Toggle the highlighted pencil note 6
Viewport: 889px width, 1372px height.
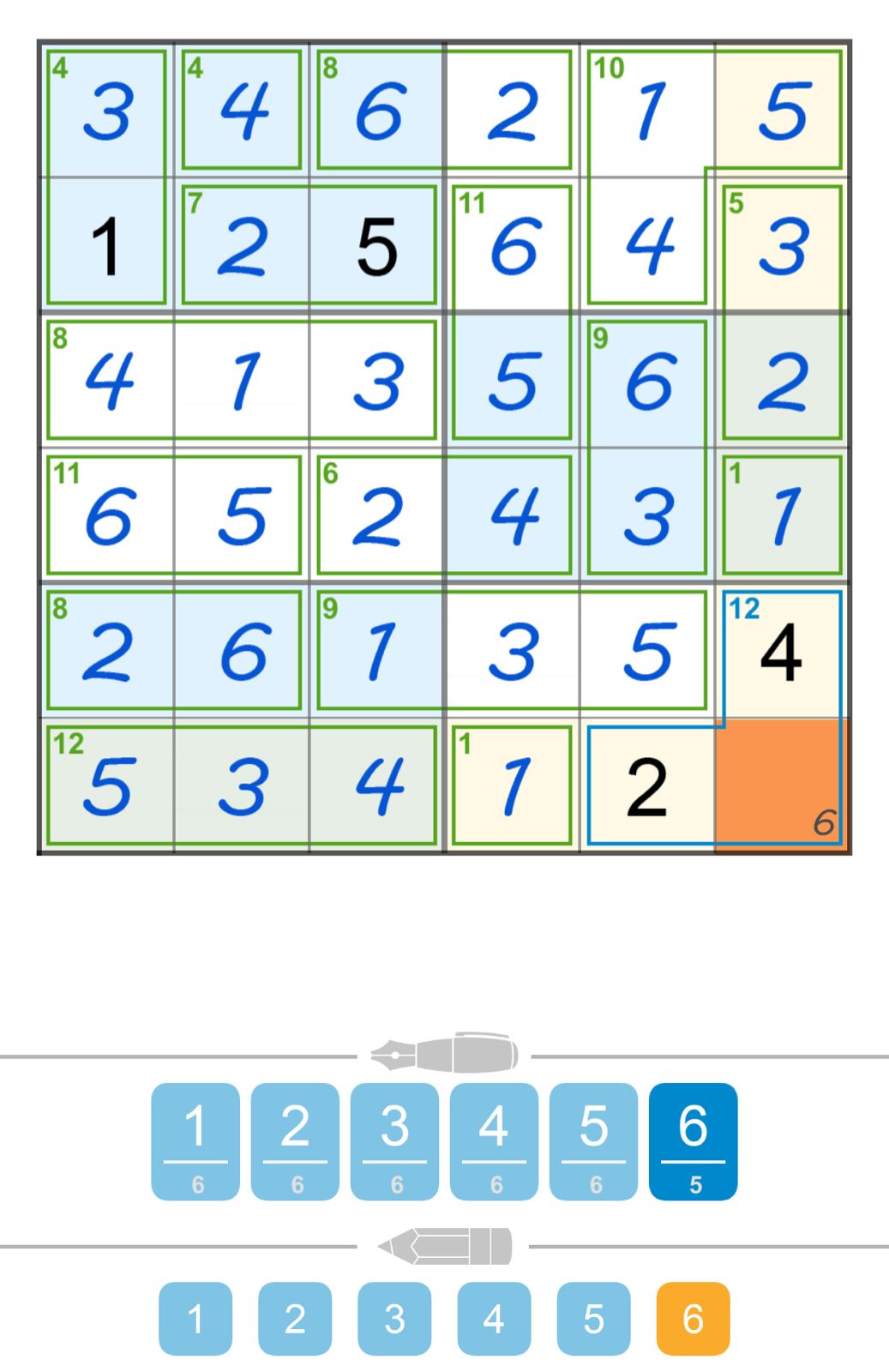[x=693, y=1318]
